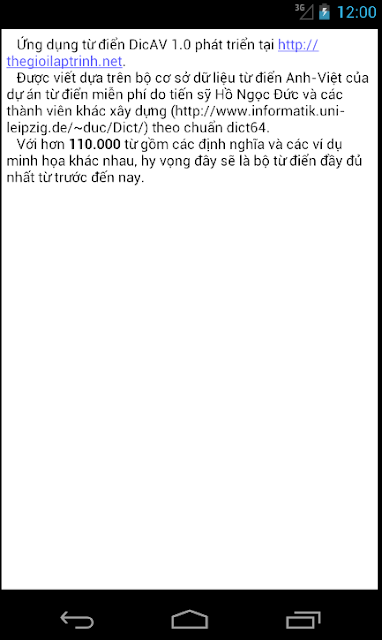
Task: Tap the system back button
Action: point(77,620)
